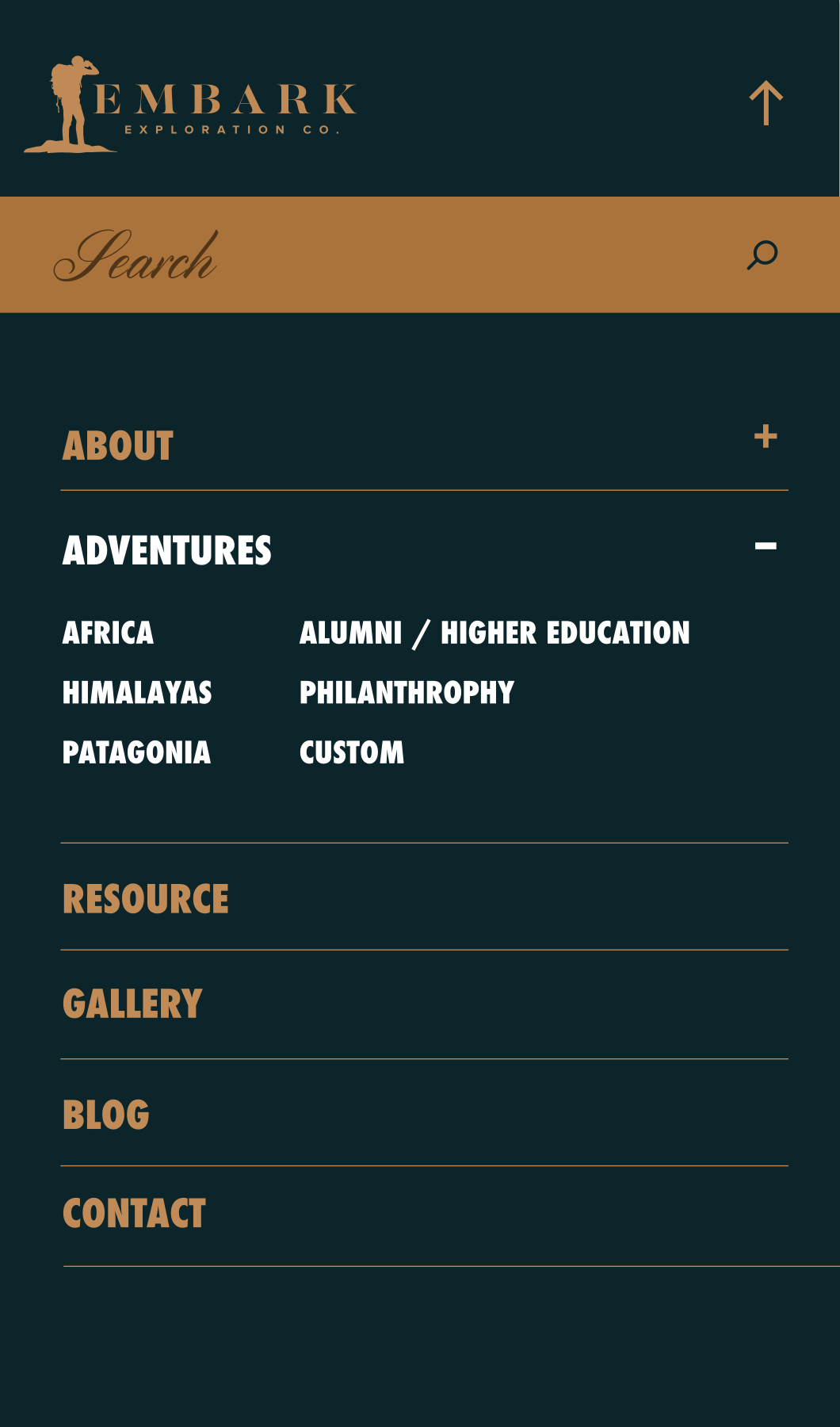The image size is (840, 1427).
Task: Expand the About section plus icon
Action: coord(766,437)
